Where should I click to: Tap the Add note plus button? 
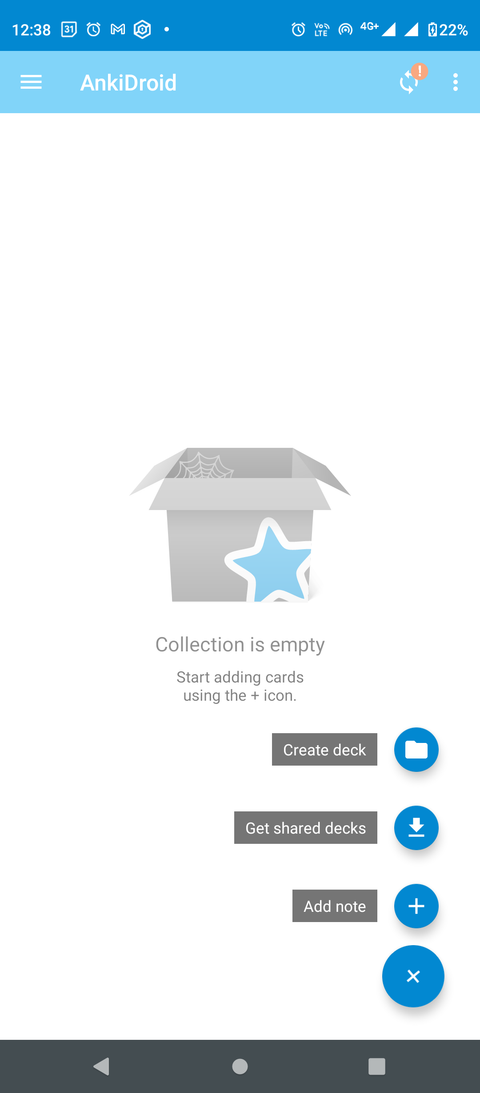tap(416, 905)
